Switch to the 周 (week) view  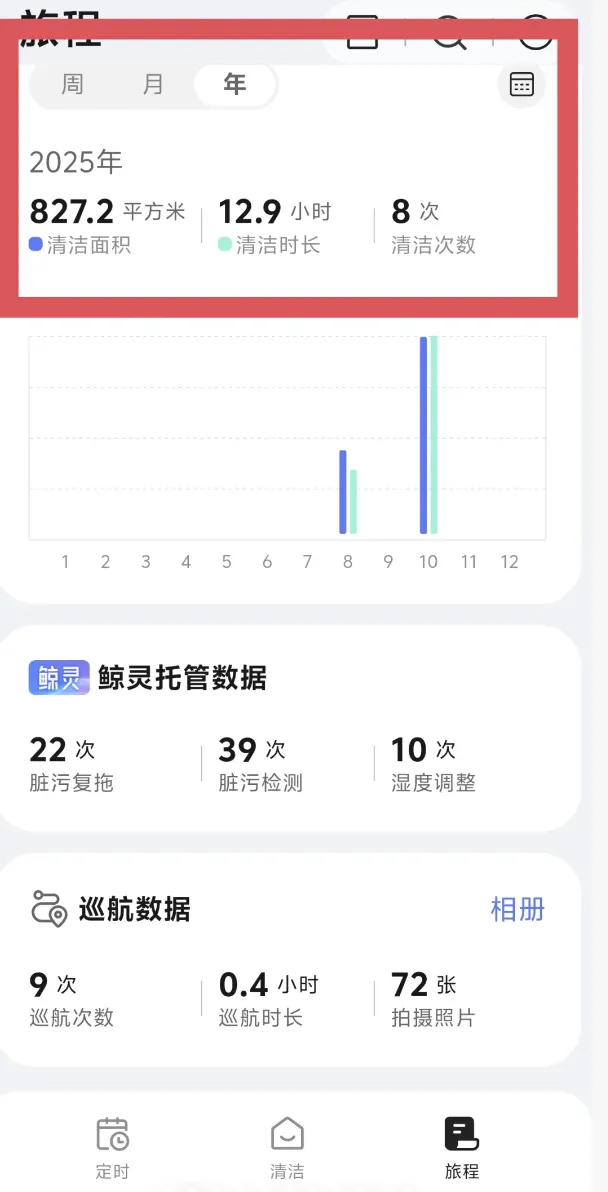[73, 84]
